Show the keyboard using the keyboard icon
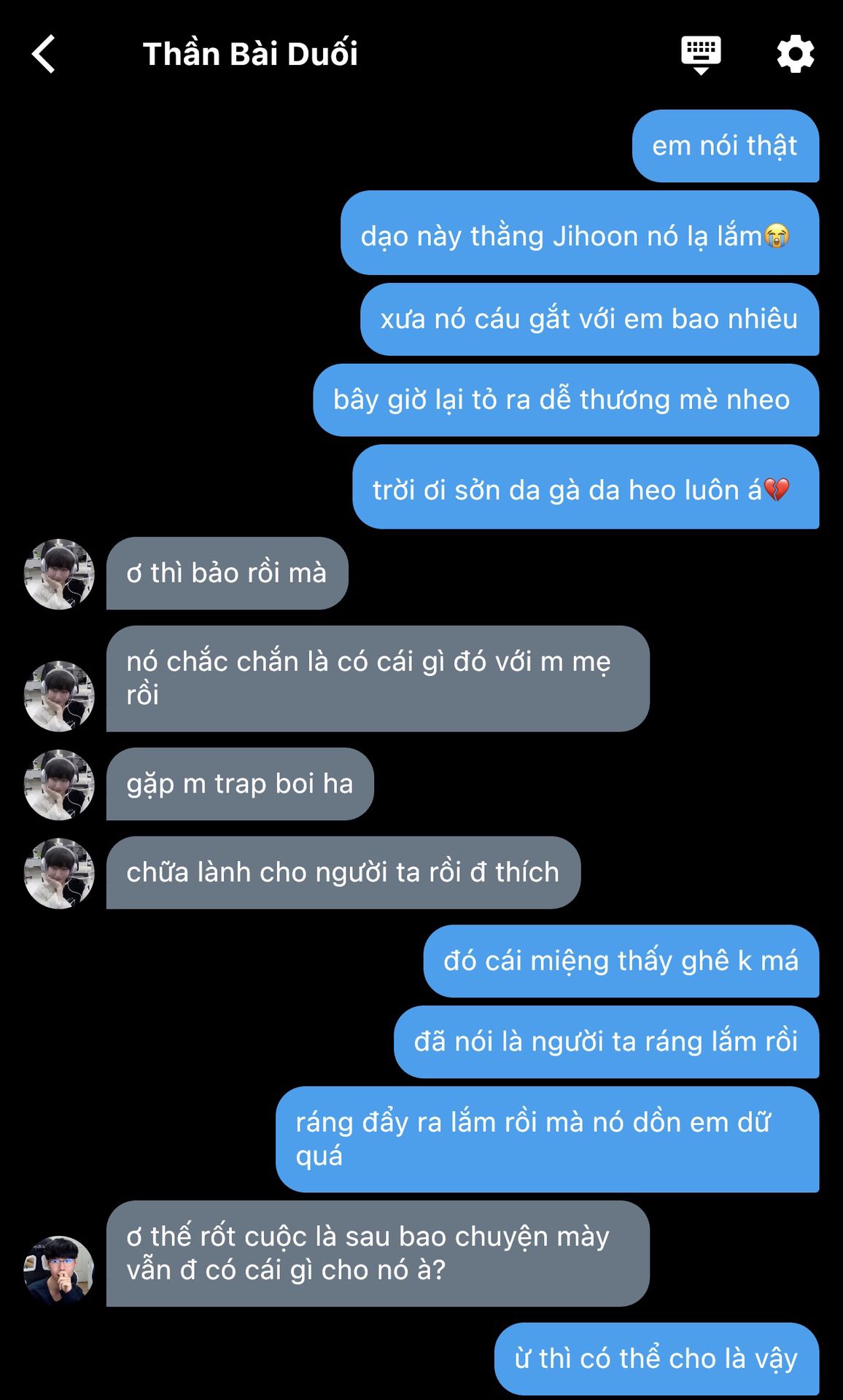This screenshot has height=1400, width=843. click(701, 54)
